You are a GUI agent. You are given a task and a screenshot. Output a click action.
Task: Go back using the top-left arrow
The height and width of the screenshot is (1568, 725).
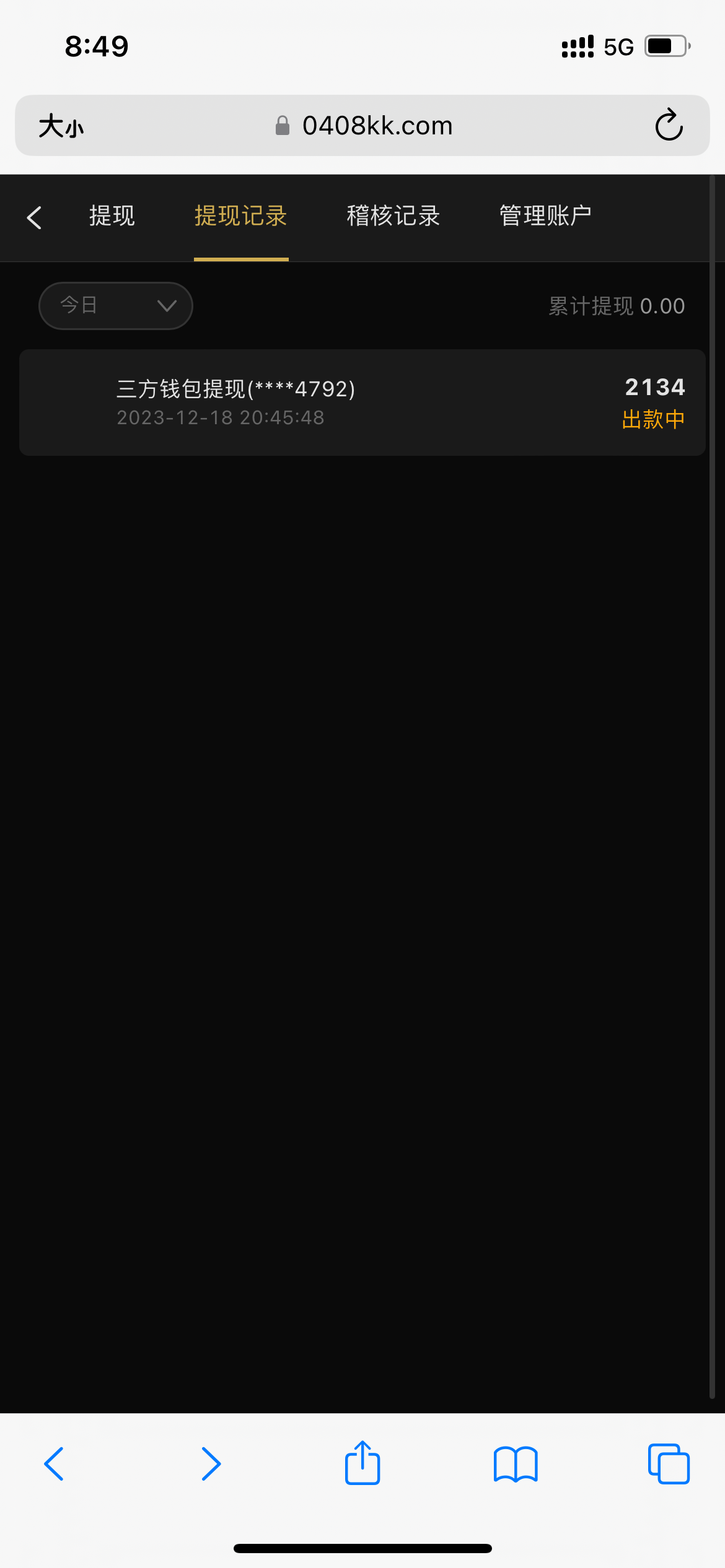coord(35,217)
